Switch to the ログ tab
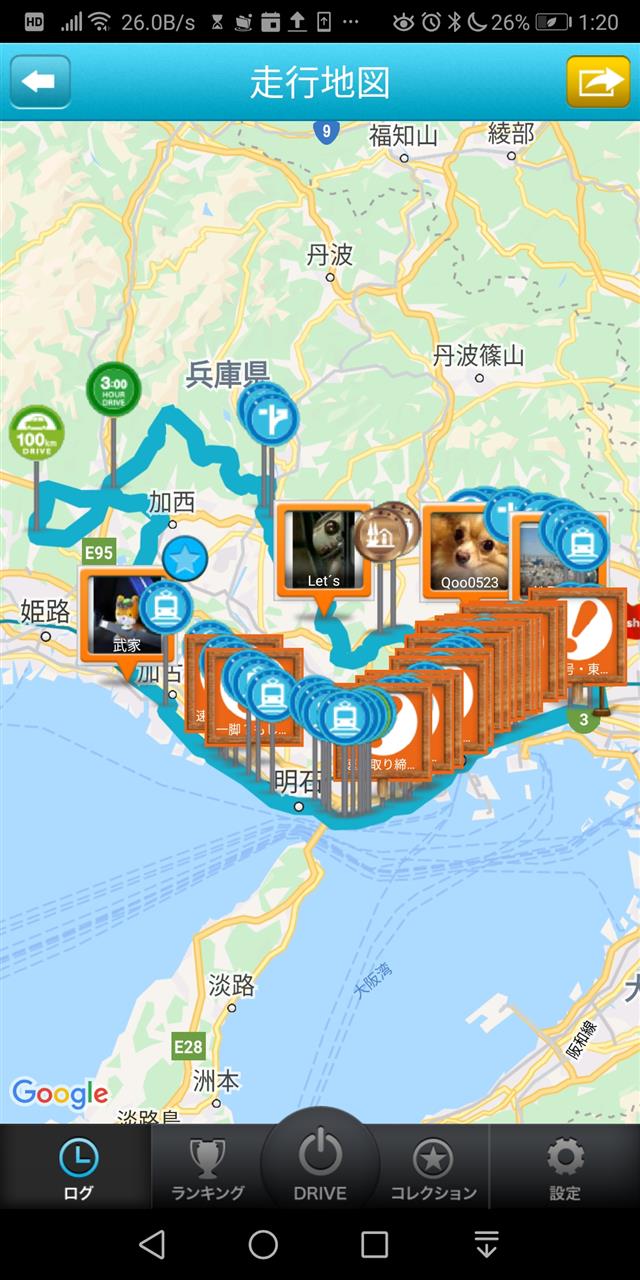The height and width of the screenshot is (1280, 640). (x=78, y=1167)
